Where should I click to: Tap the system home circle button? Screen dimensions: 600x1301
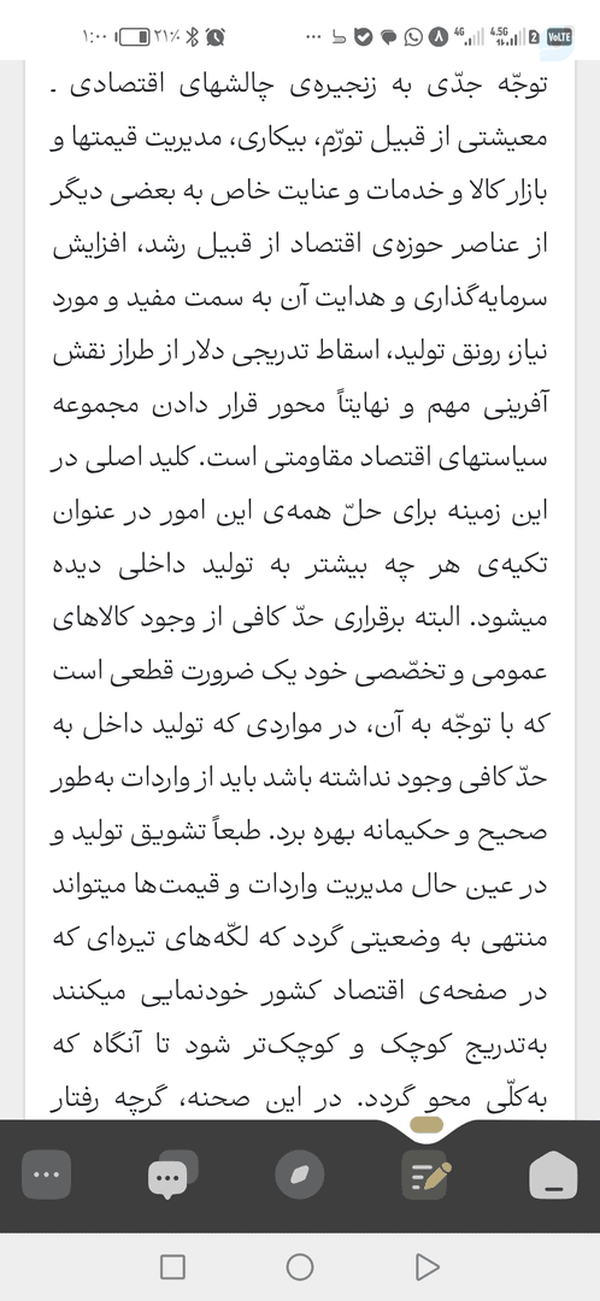click(300, 1267)
